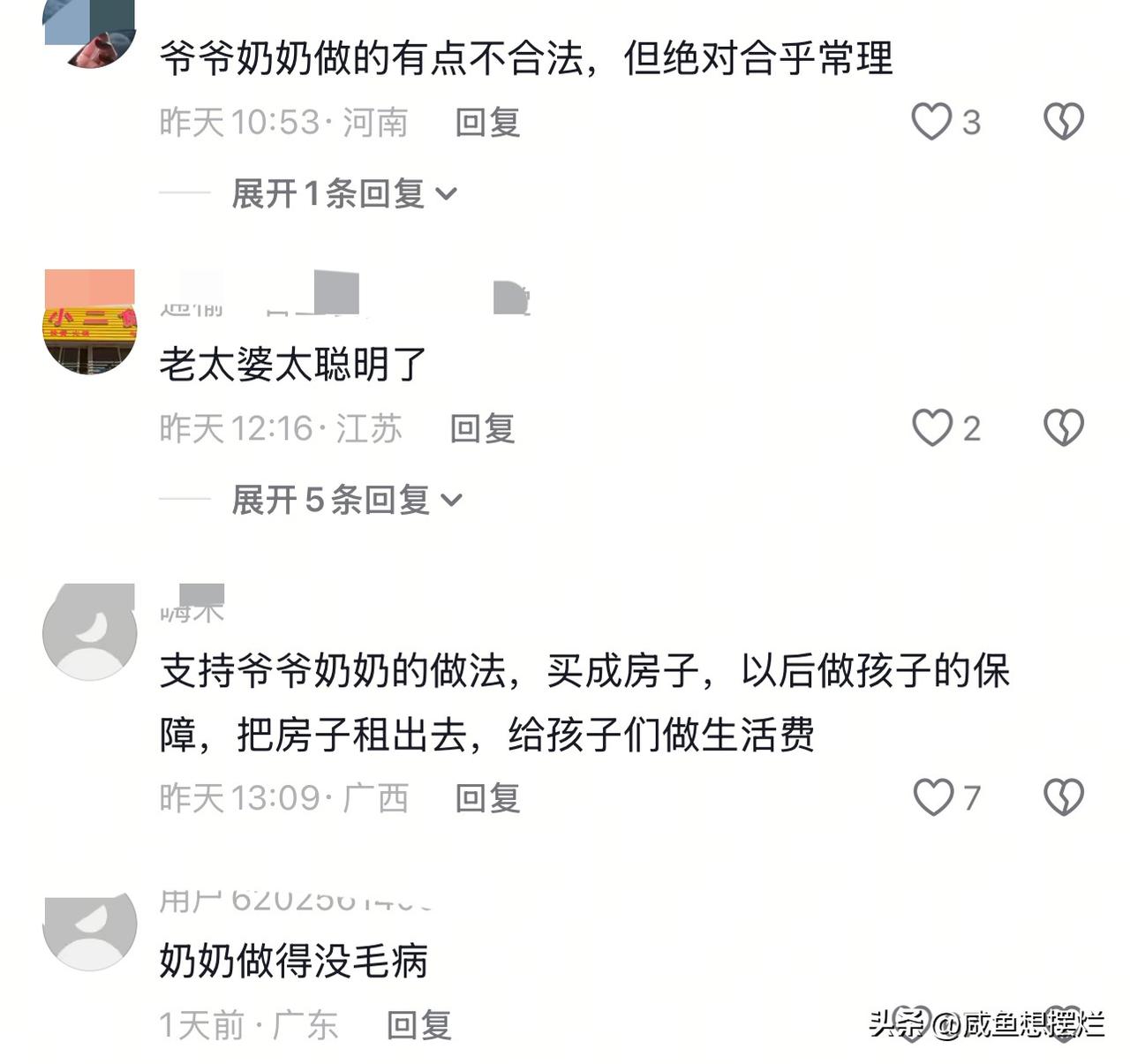Image resolution: width=1130 pixels, height=1064 pixels.
Task: Expand 展开5条回复
Action: 347,500
